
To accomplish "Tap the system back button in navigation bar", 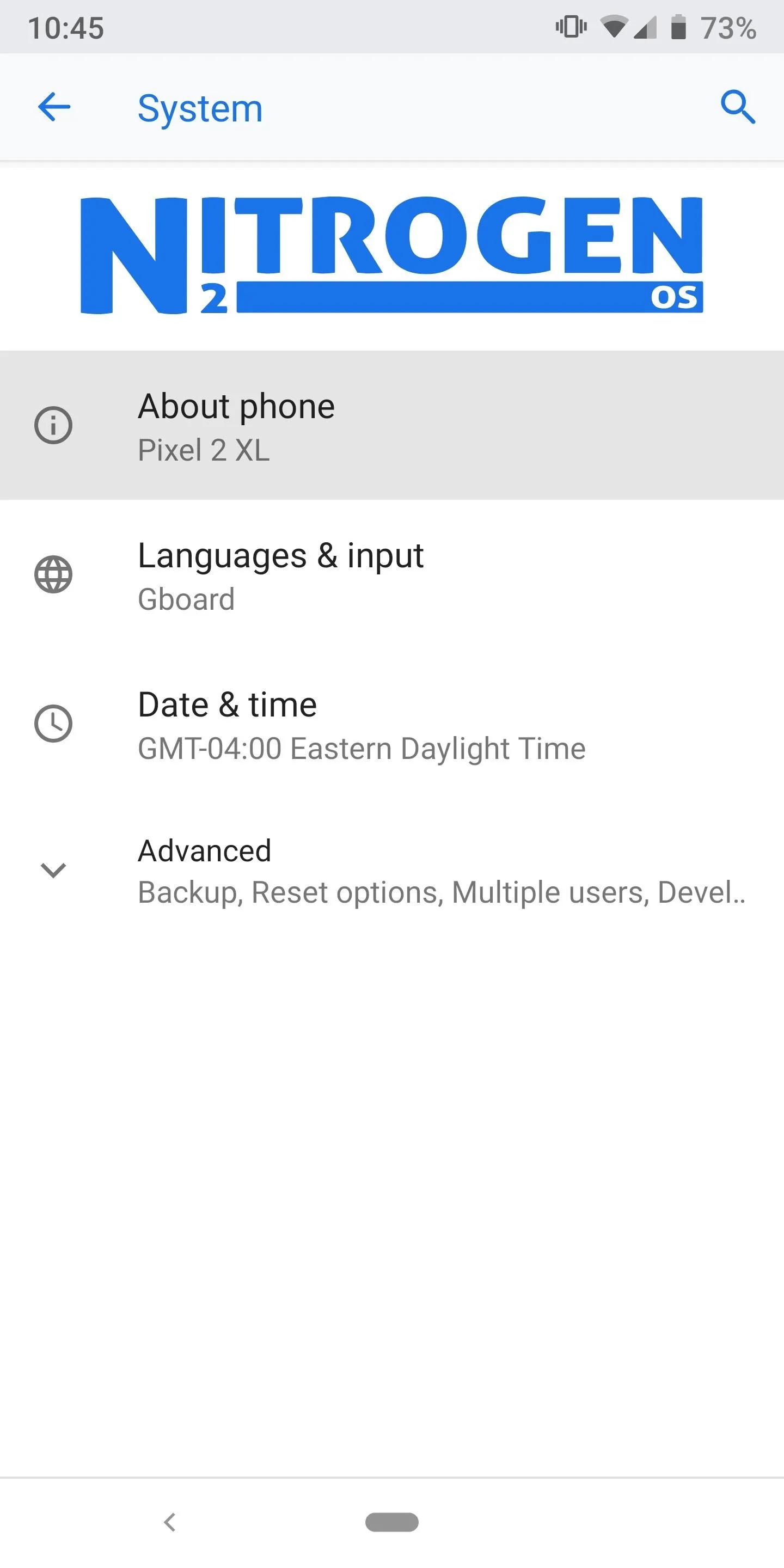I will pos(170,1522).
